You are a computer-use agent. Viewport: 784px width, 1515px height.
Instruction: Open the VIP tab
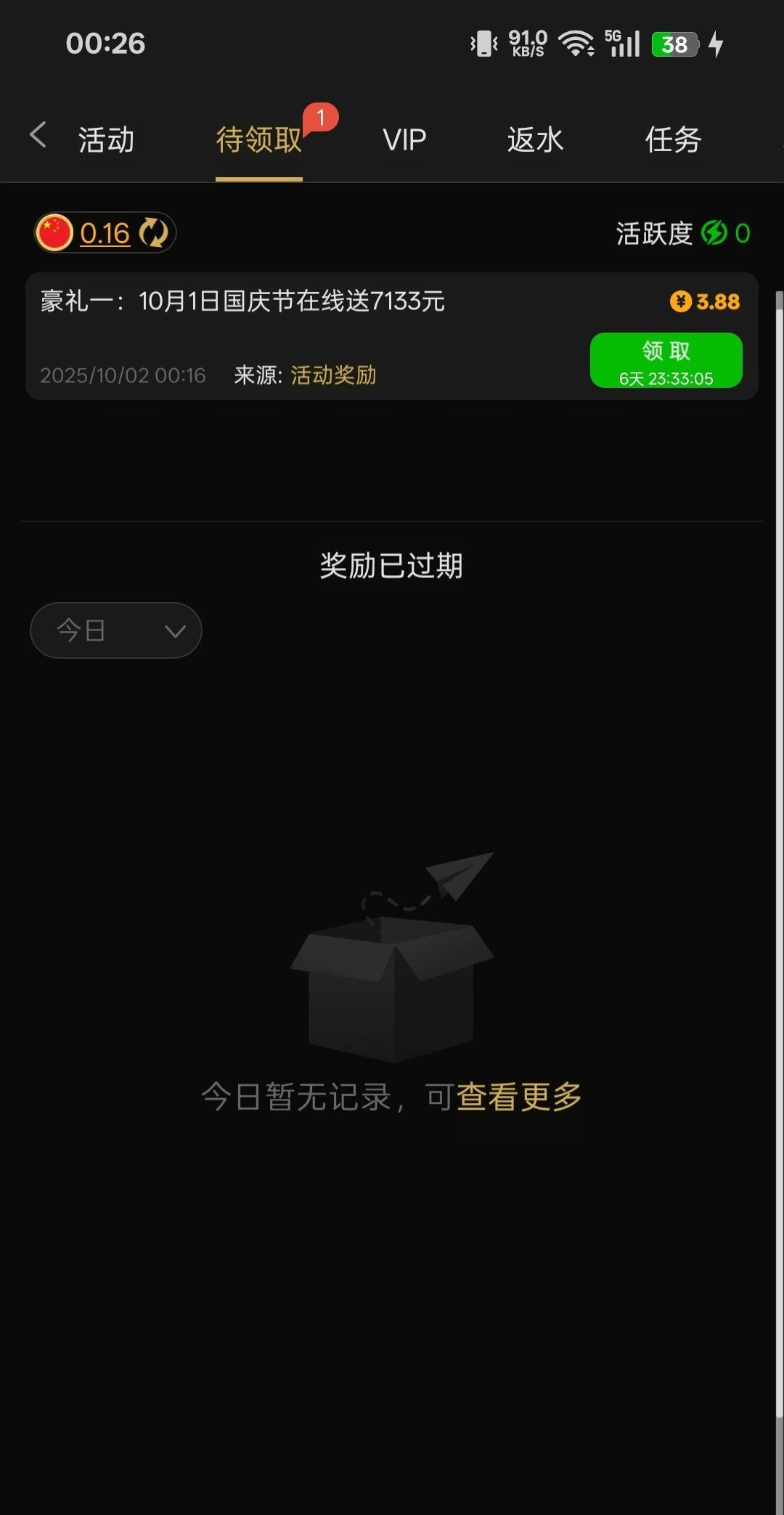pyautogui.click(x=404, y=139)
